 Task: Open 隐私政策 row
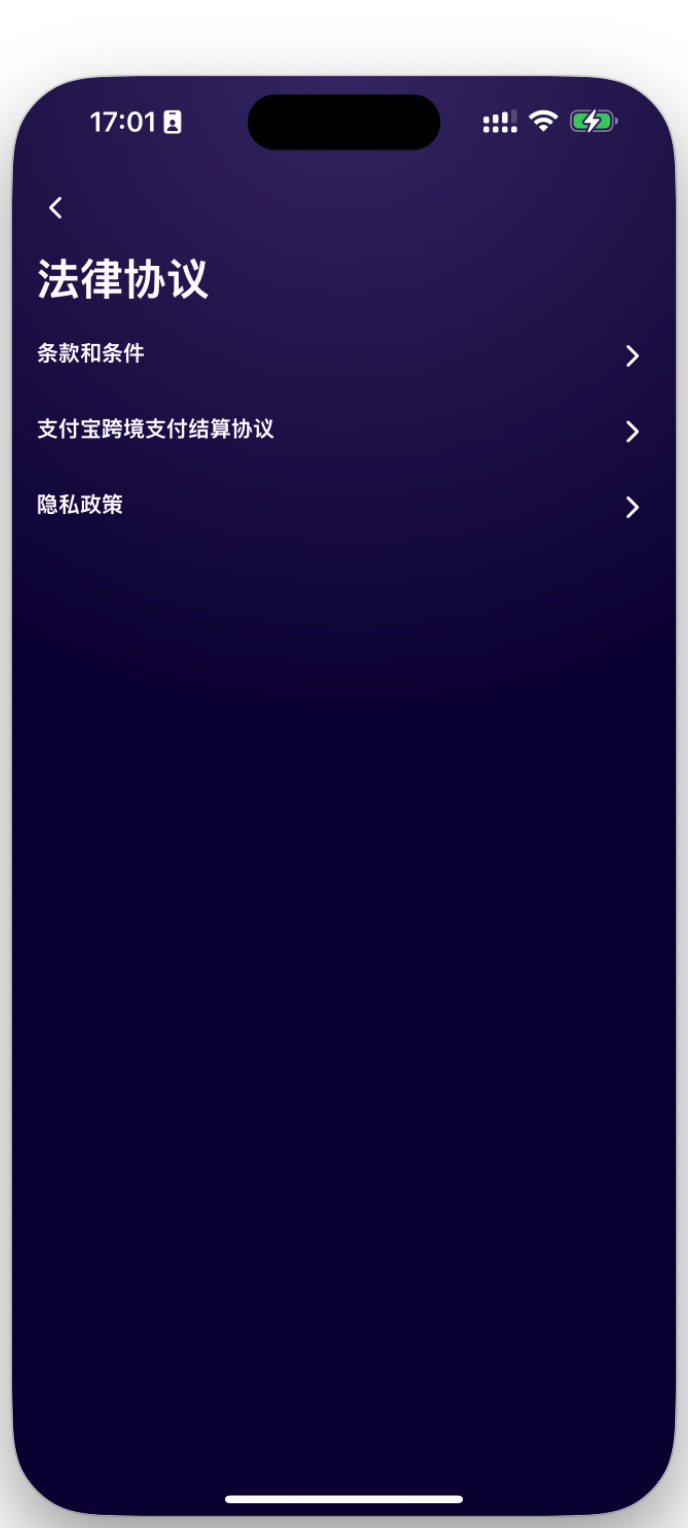(x=338, y=507)
